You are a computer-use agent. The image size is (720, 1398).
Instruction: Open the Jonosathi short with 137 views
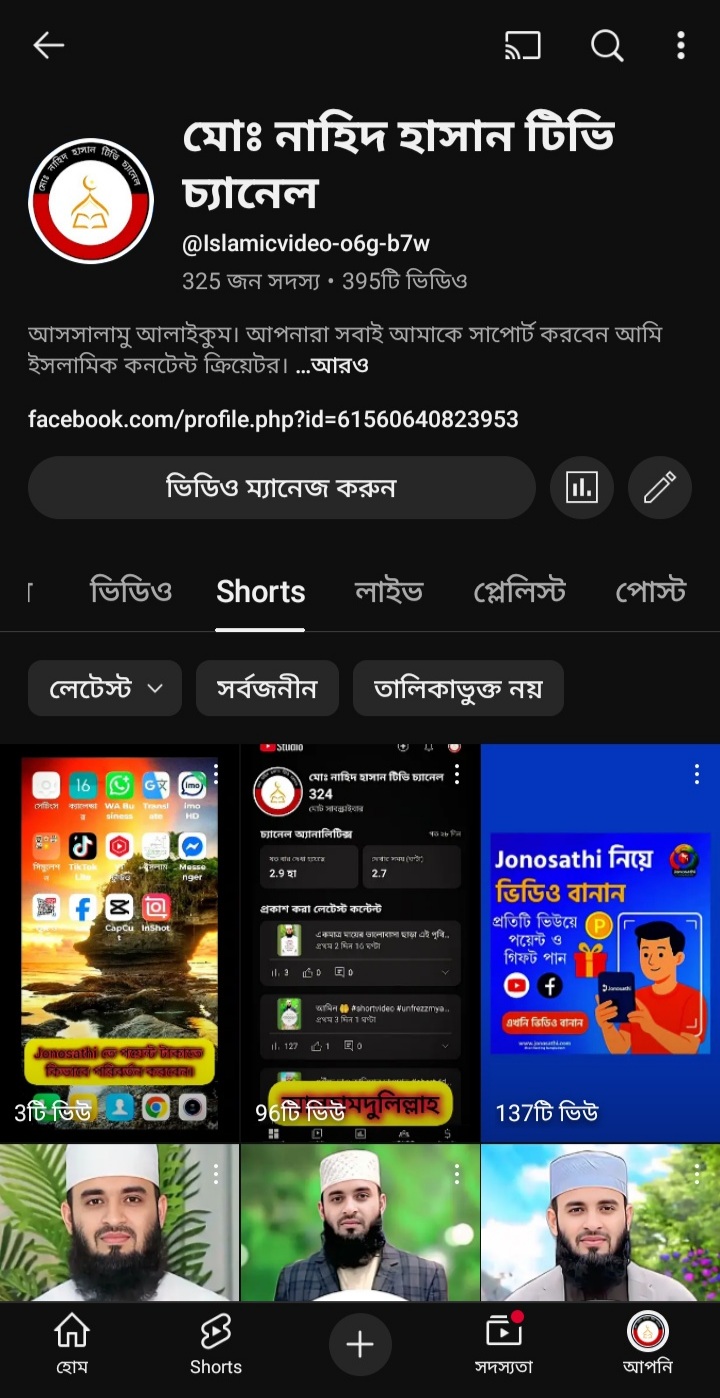(600, 942)
